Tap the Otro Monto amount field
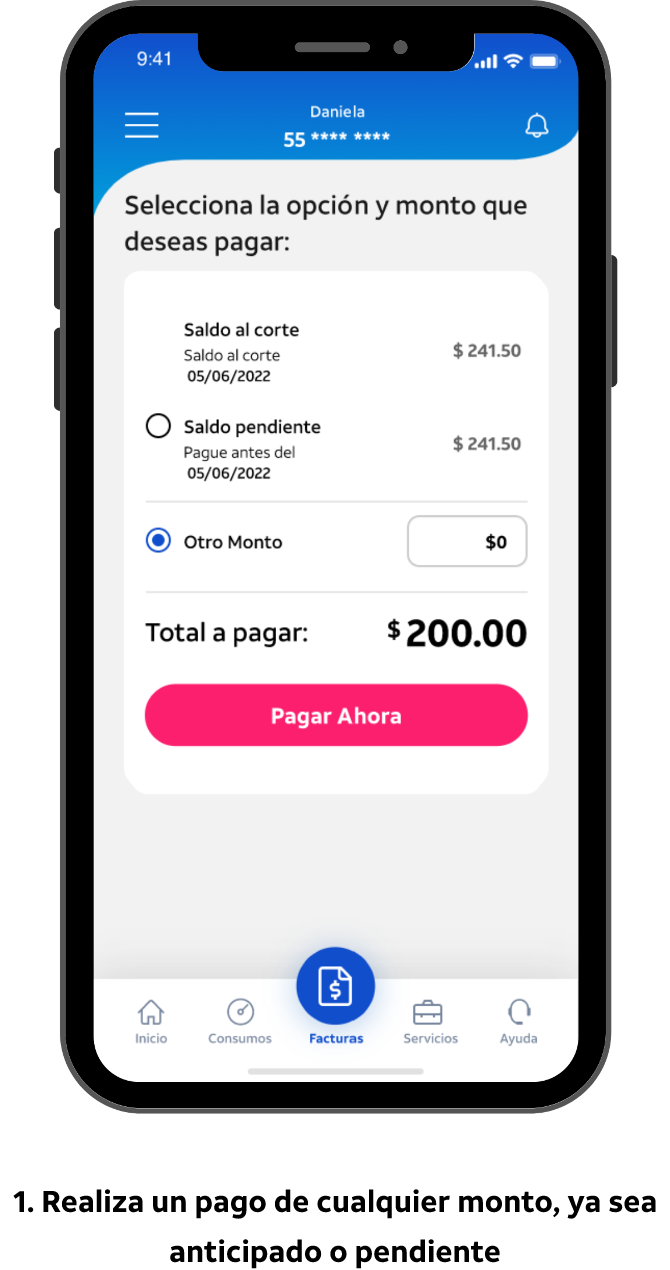670x1270 pixels. pos(467,542)
